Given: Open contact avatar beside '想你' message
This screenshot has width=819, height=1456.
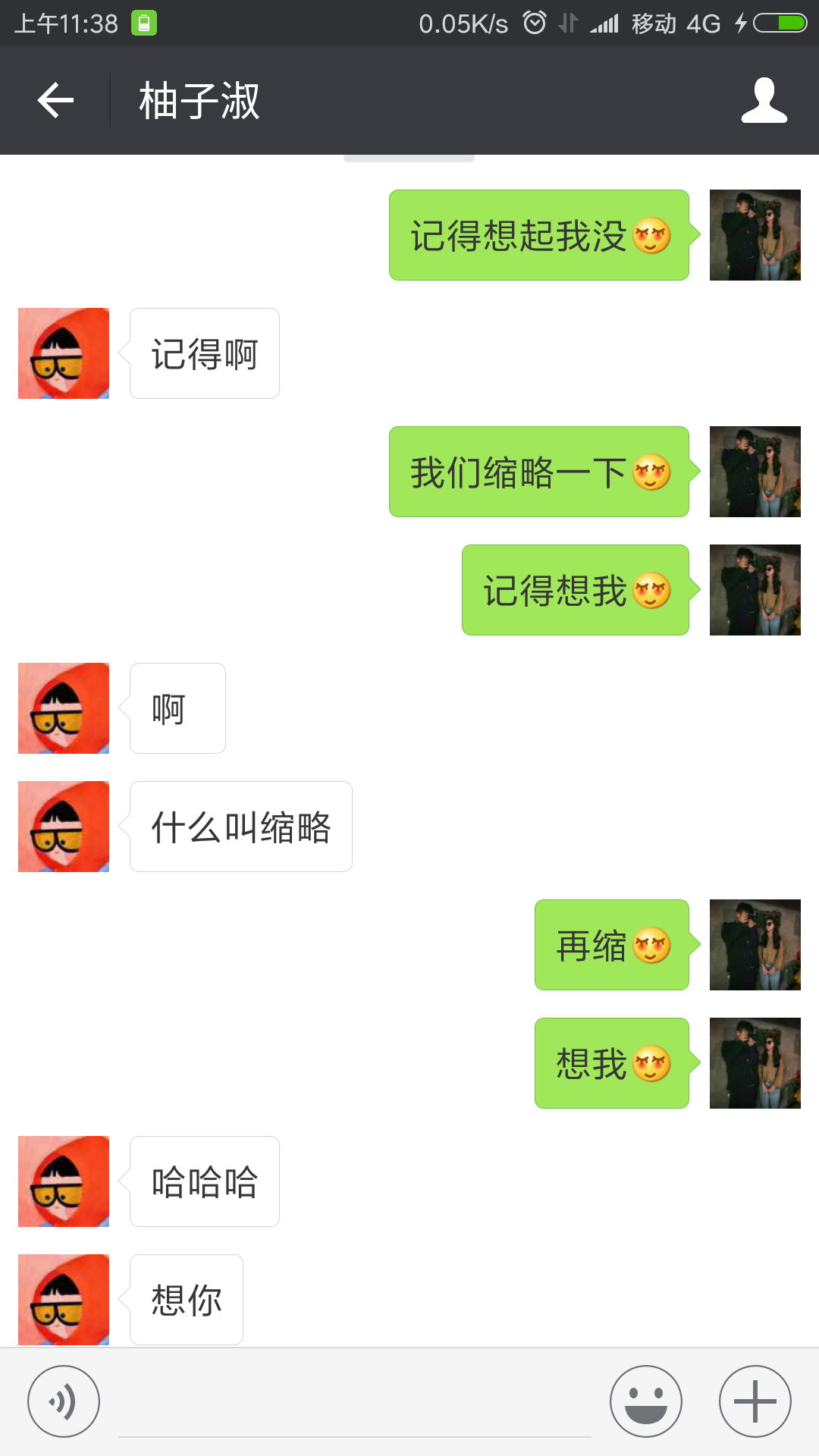Looking at the screenshot, I should 64,1300.
